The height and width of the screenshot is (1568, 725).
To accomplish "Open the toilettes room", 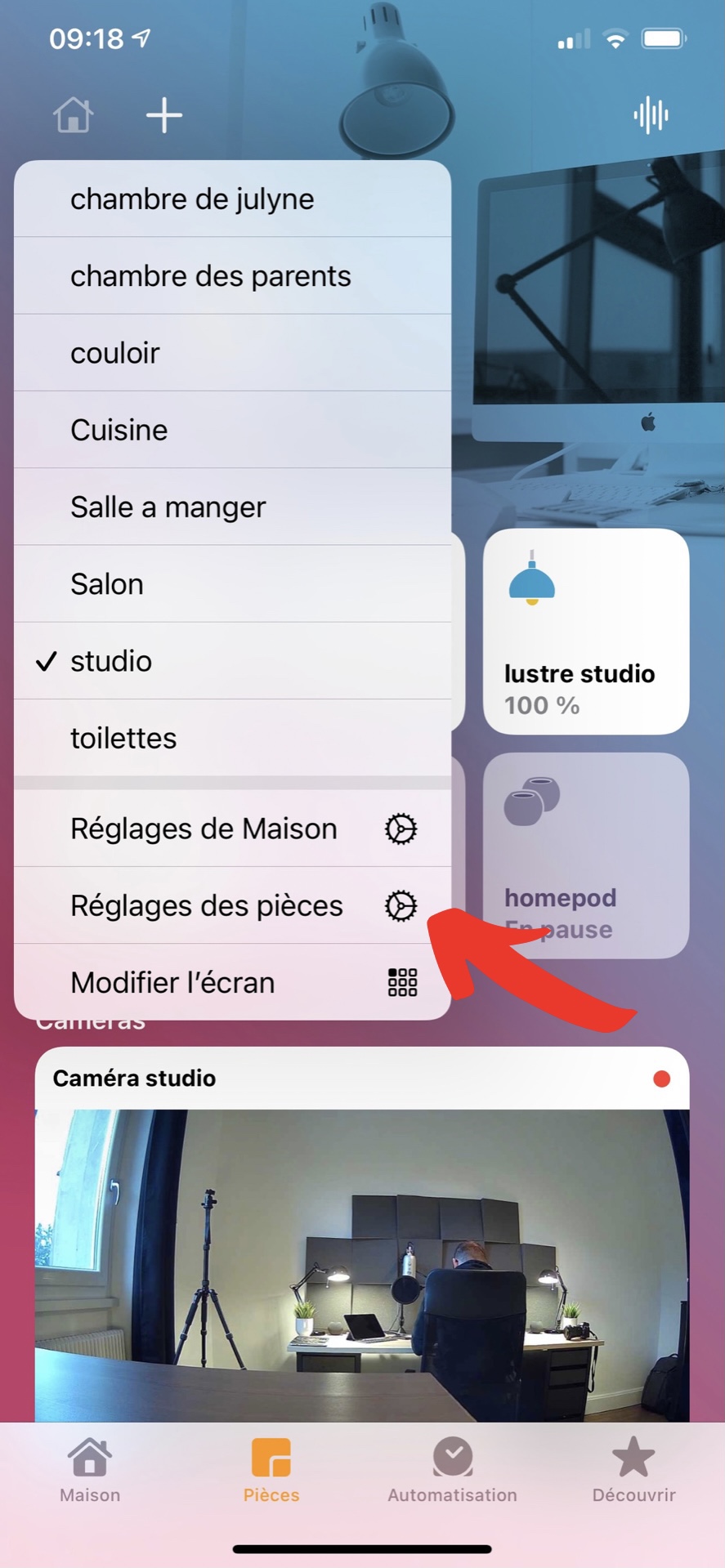I will (232, 738).
